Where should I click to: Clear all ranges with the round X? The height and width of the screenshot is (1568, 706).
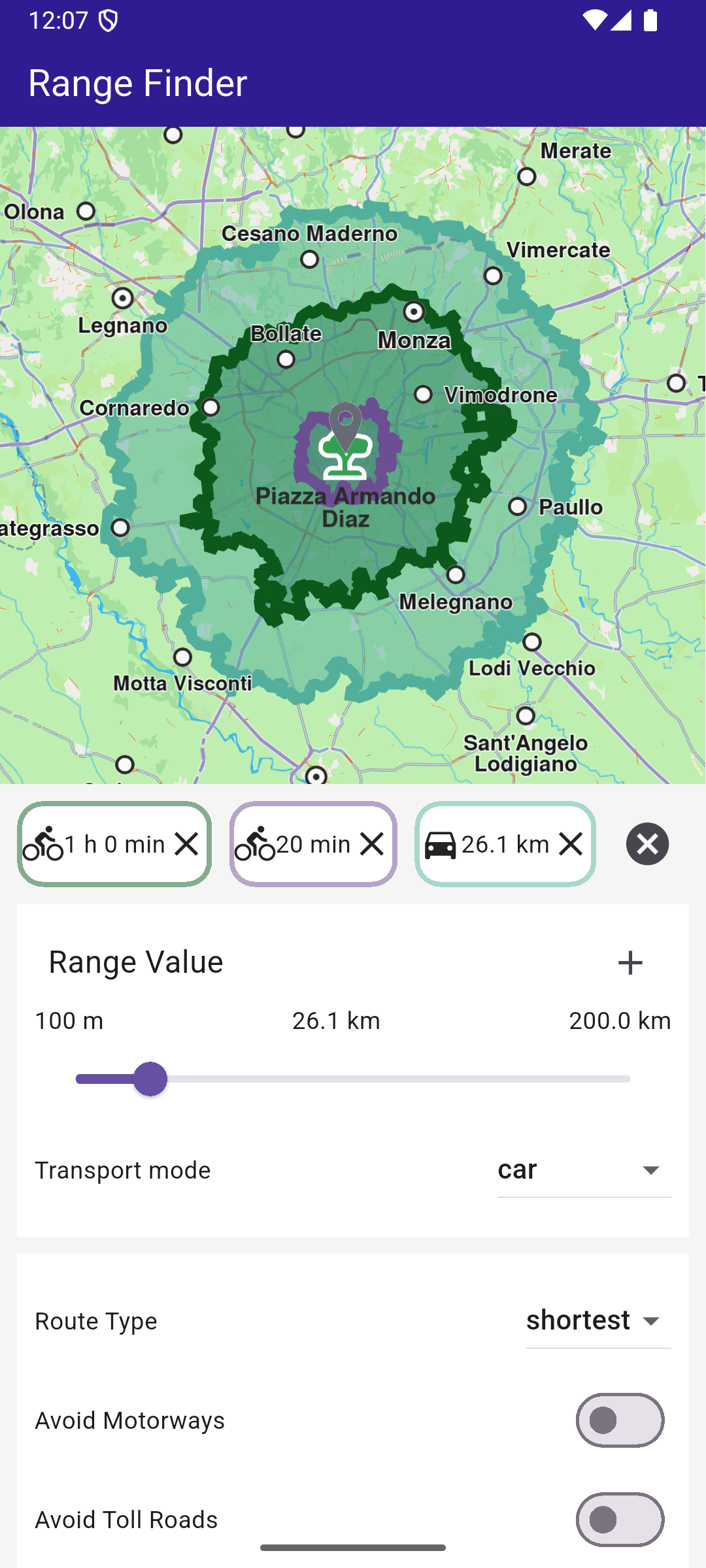click(x=647, y=844)
